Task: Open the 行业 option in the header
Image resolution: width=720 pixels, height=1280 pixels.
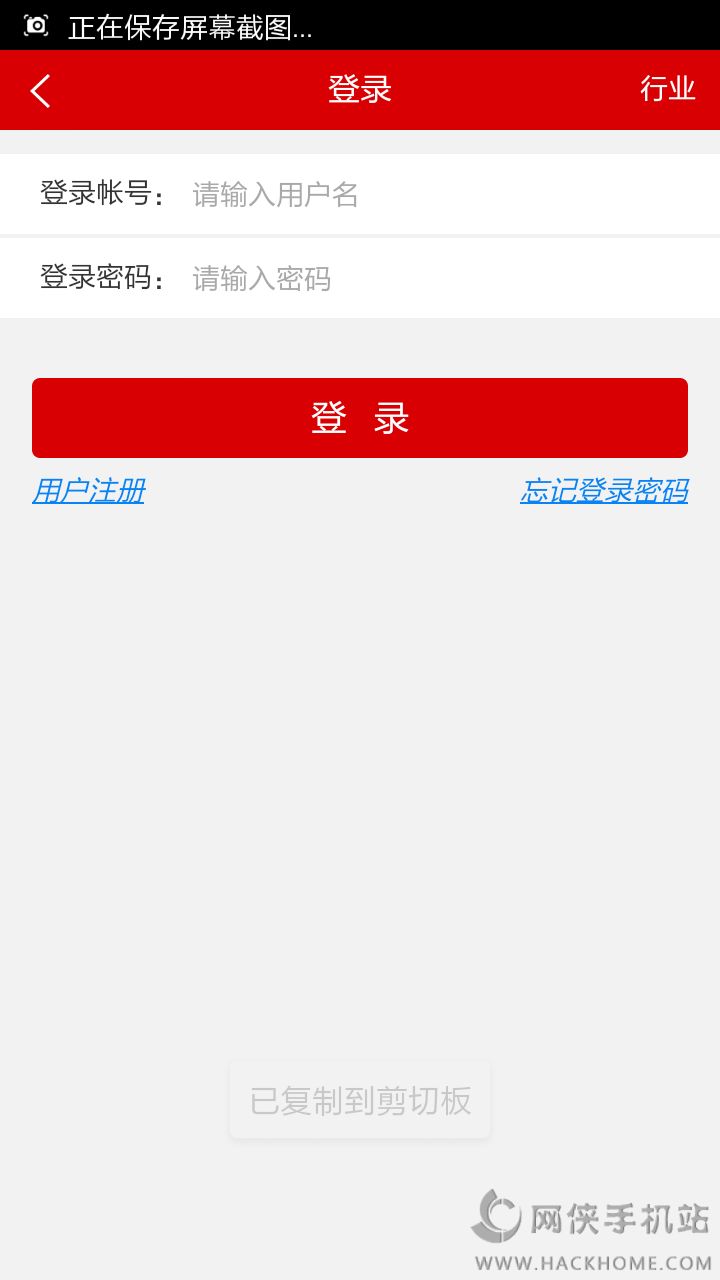Action: click(x=667, y=89)
